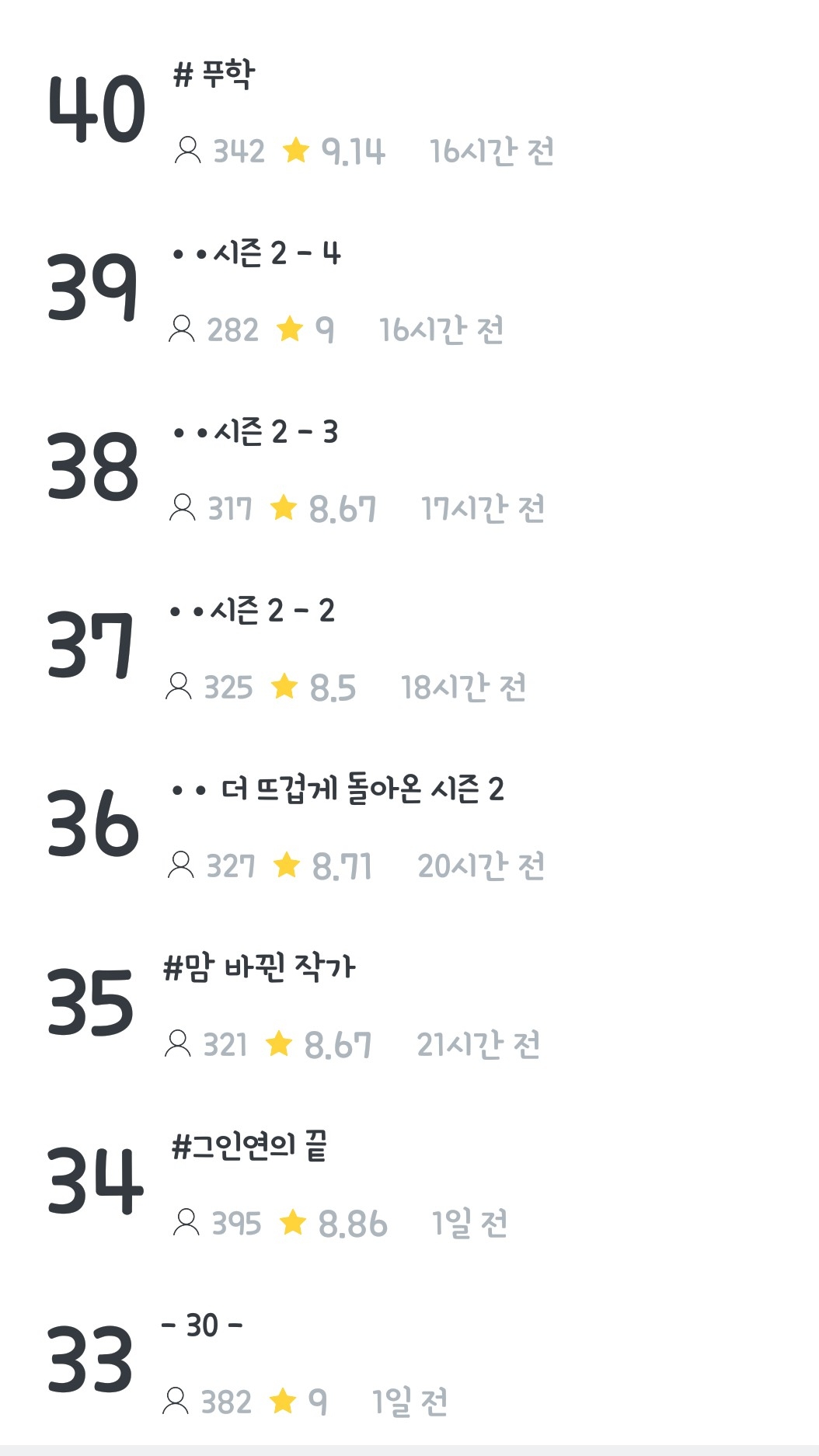View episode 35 #맘 바뀐 작가
Screen dimensions: 819x1456
tap(410, 1002)
